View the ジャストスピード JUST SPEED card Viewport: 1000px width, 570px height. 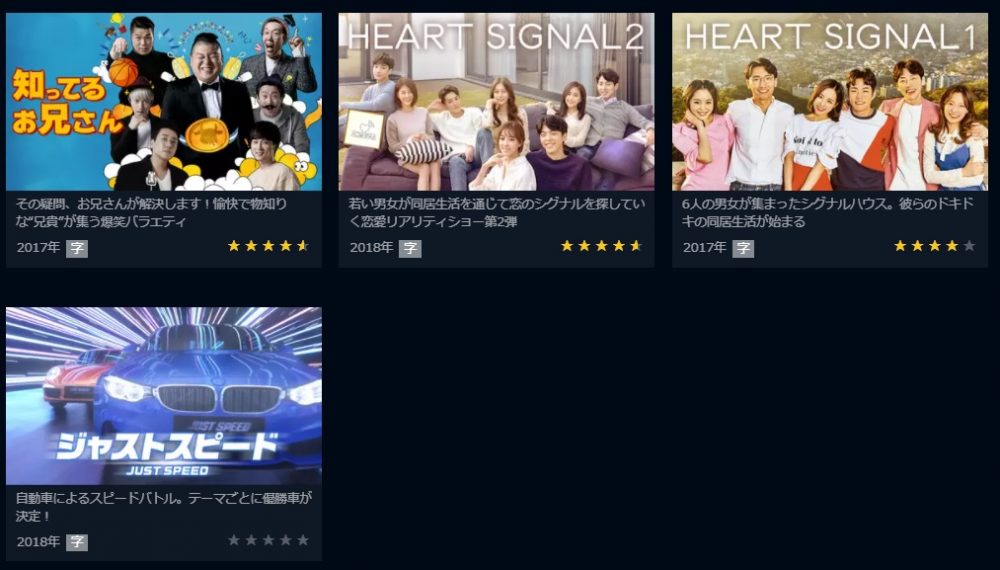point(164,396)
